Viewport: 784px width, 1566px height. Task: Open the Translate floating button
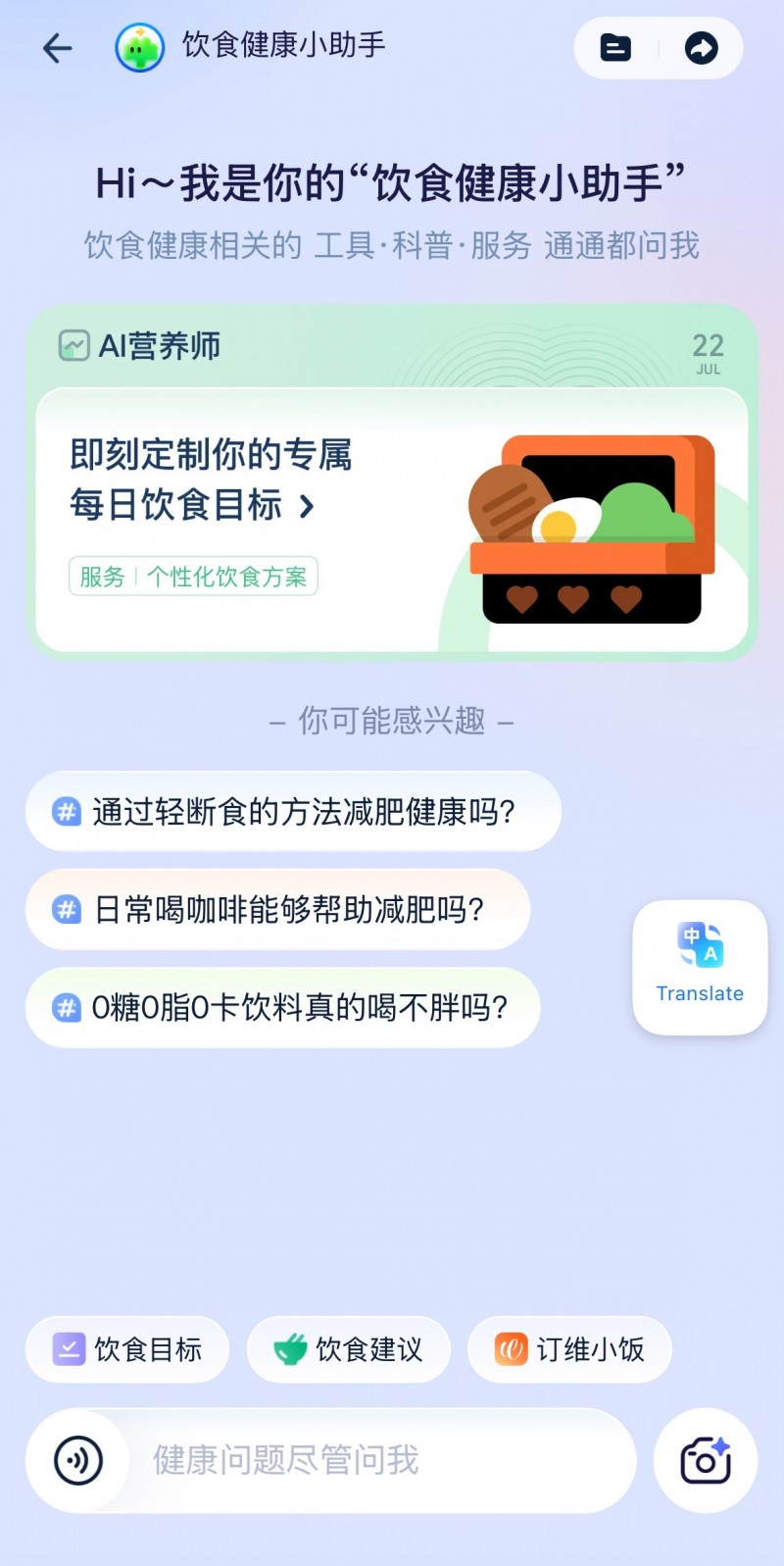pyautogui.click(x=699, y=966)
